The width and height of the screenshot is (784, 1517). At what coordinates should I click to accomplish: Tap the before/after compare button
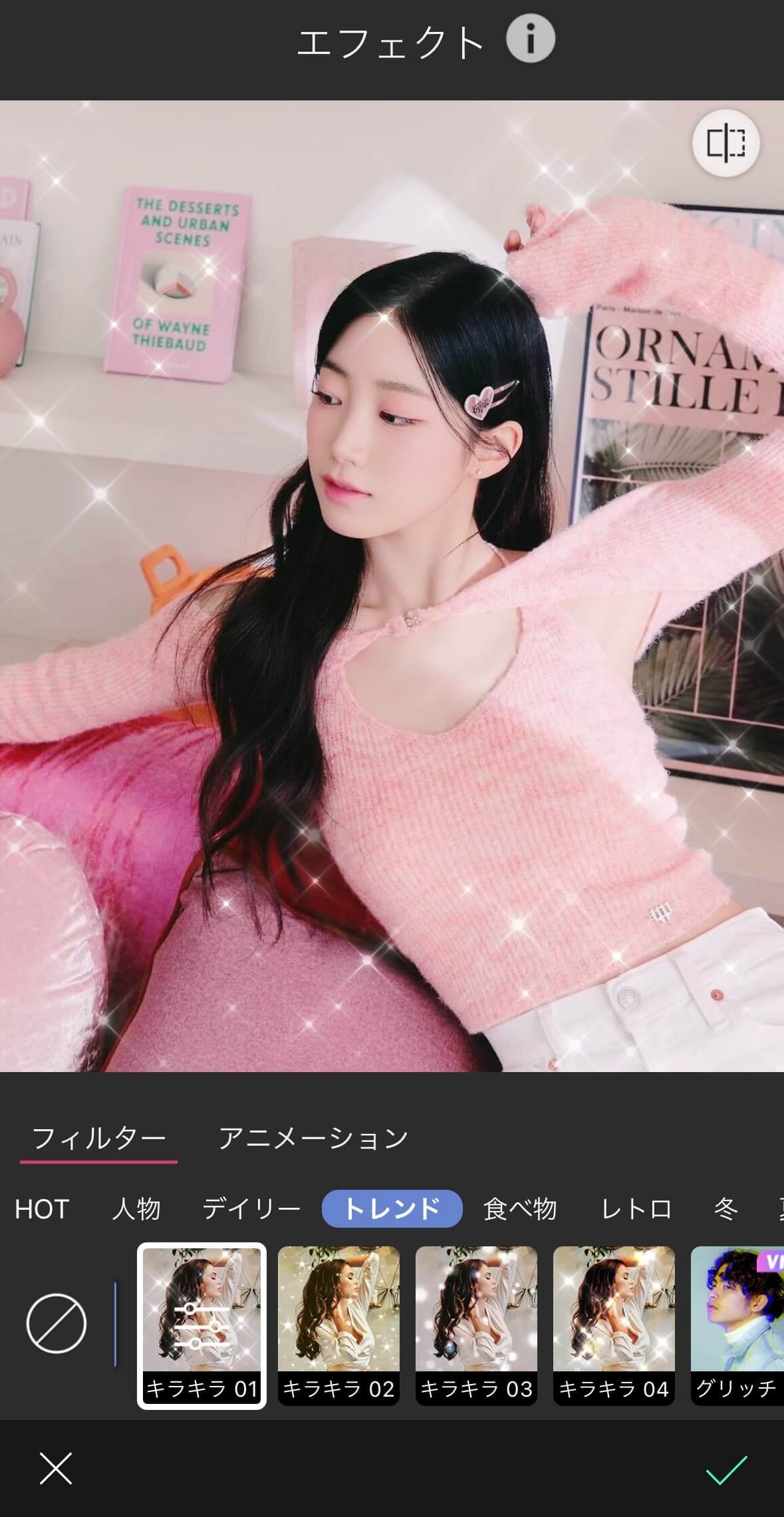point(725,143)
